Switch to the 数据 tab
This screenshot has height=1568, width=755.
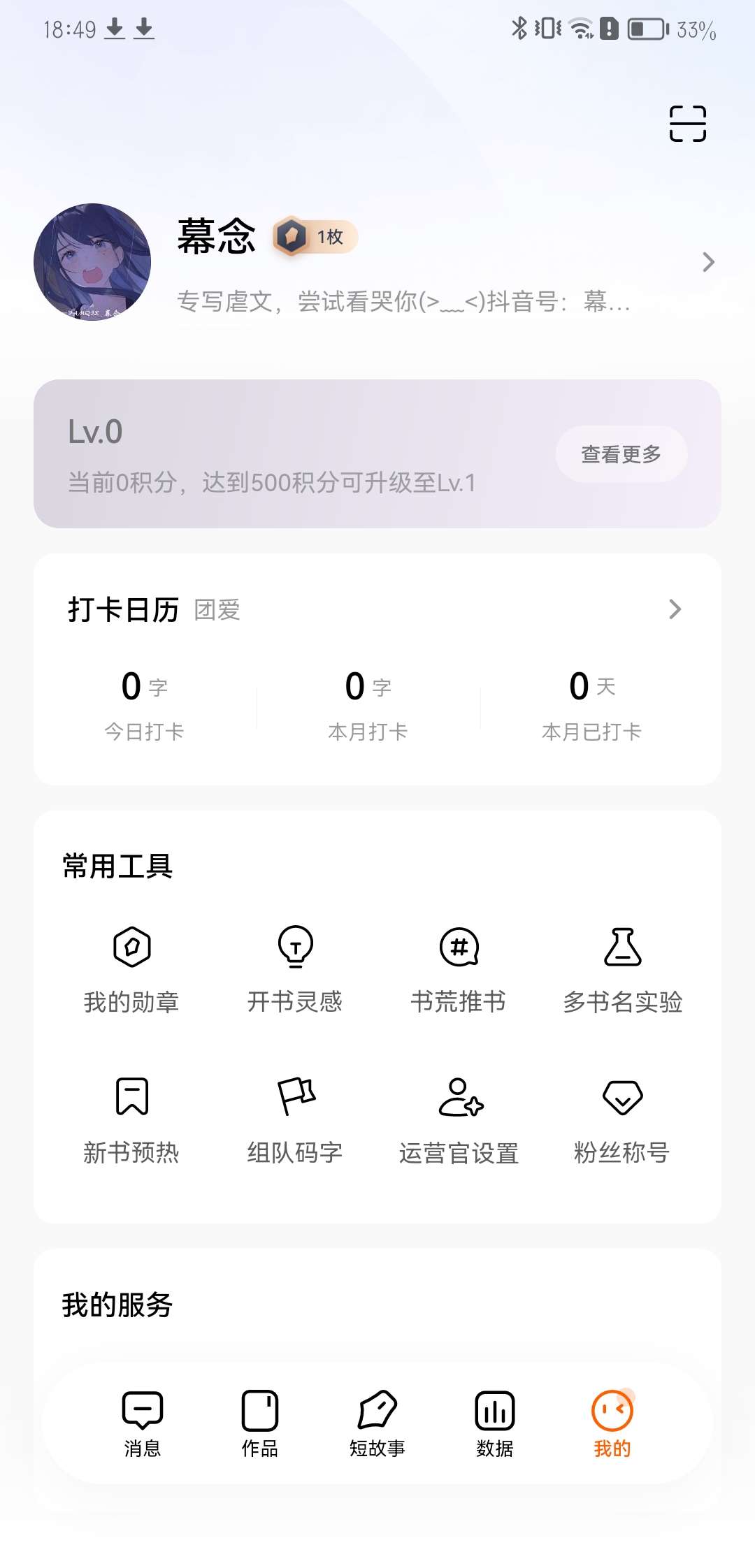pos(495,1423)
